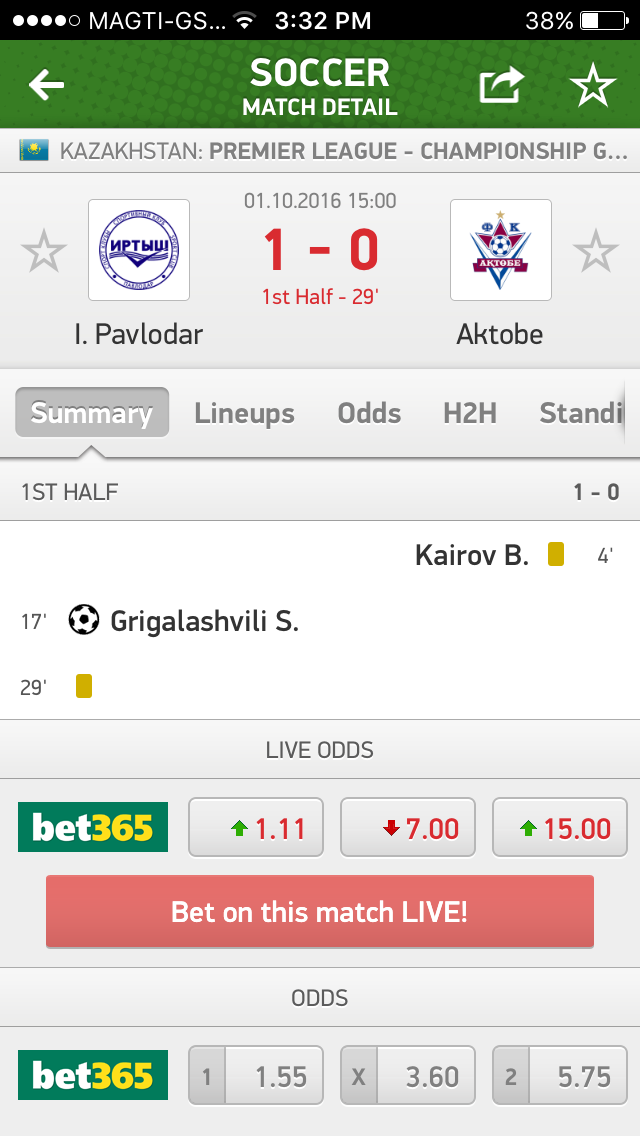Choose away win odds 5.75
Viewport: 640px width, 1136px height.
click(560, 1076)
